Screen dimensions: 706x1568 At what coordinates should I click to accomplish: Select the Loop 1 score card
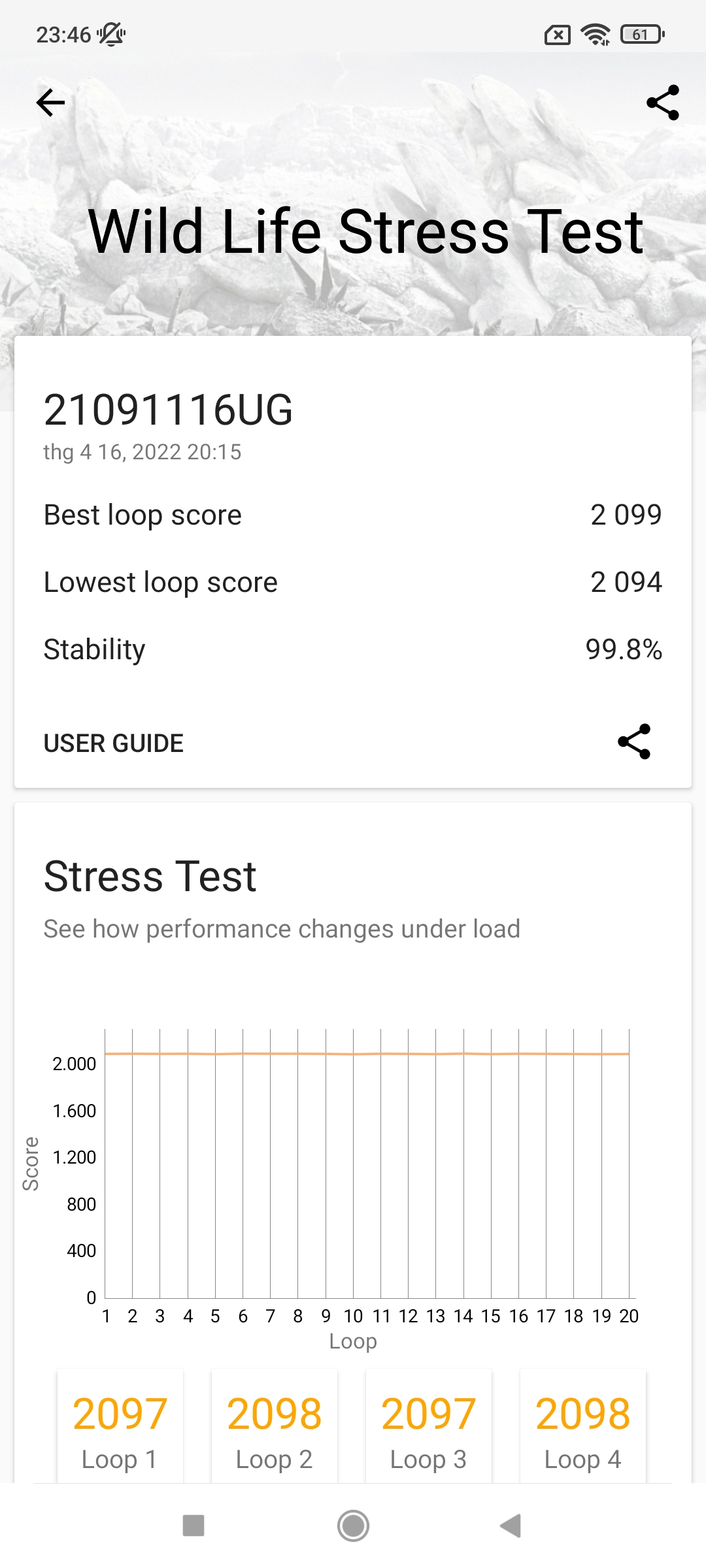coord(120,1427)
